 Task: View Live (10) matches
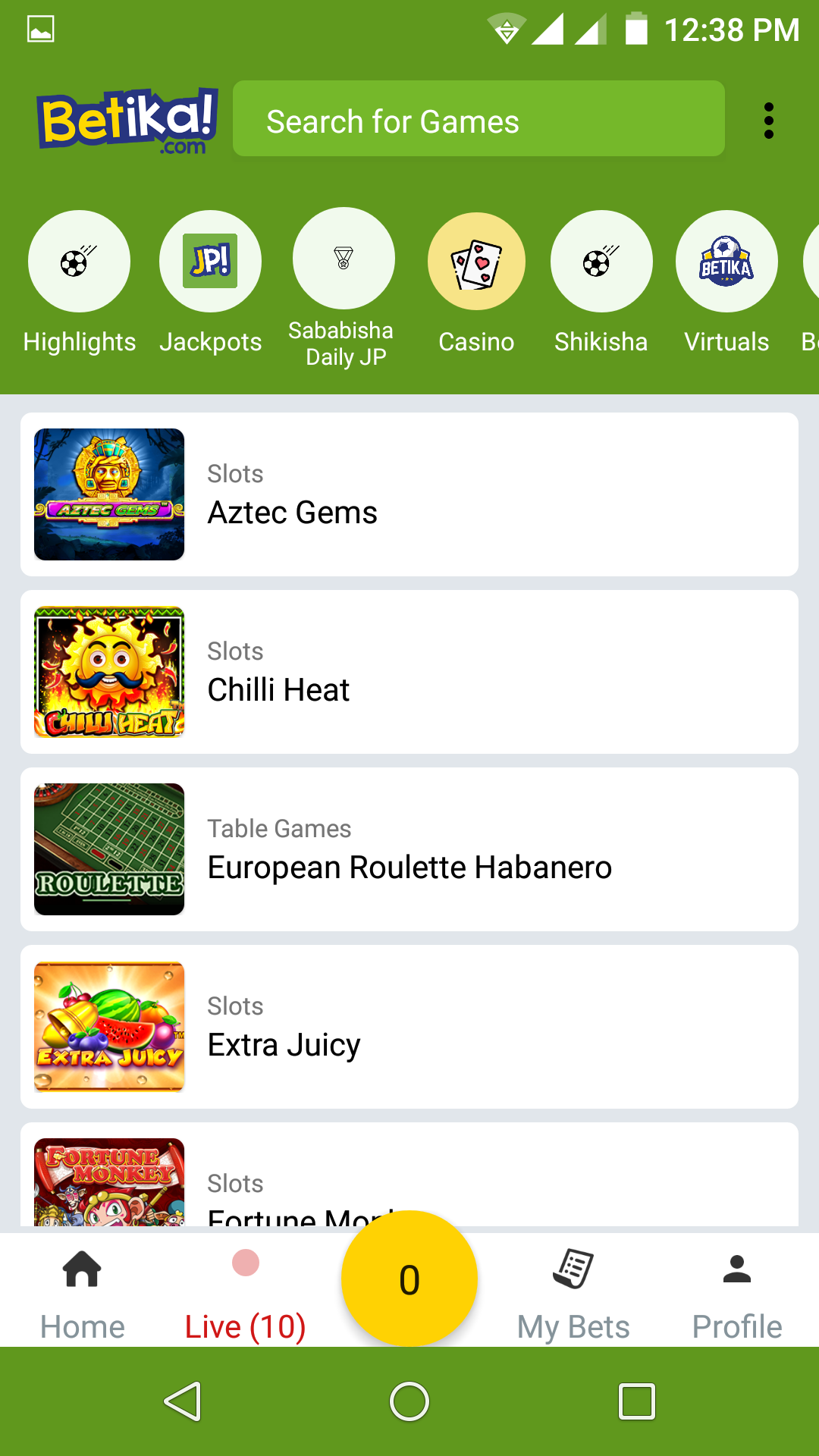pyautogui.click(x=245, y=1293)
